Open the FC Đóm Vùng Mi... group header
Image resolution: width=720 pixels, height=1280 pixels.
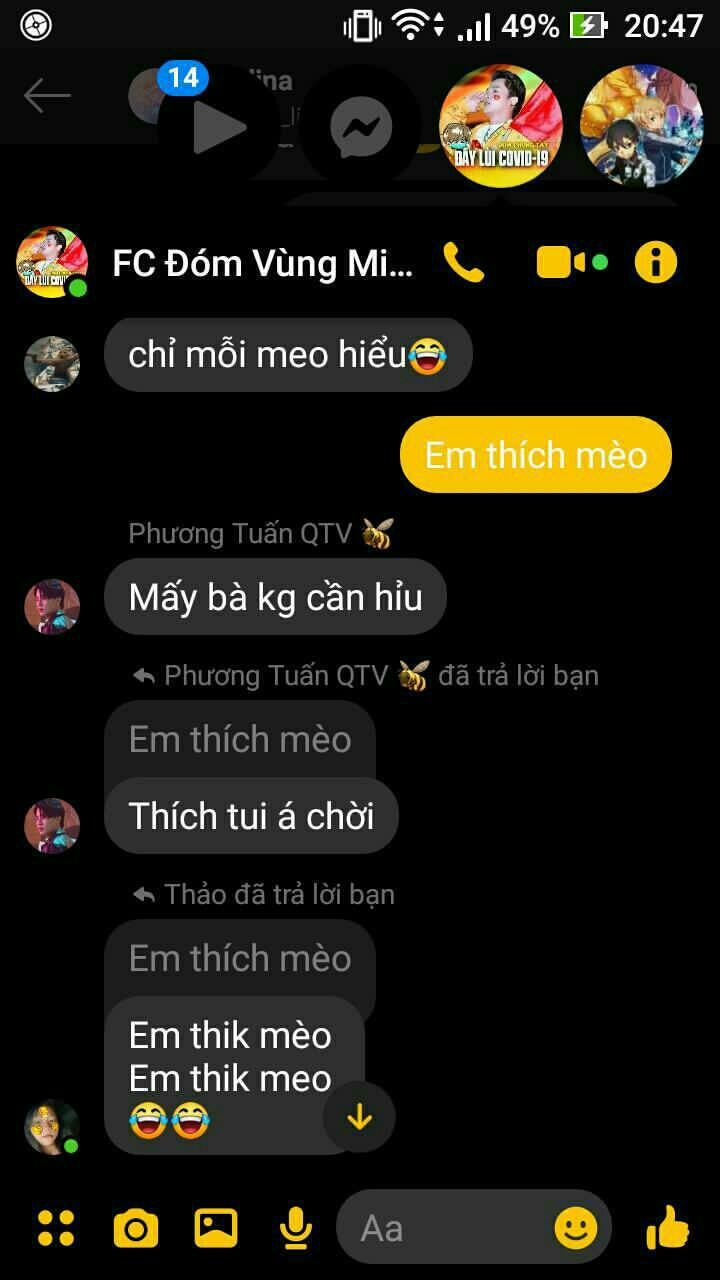(x=262, y=263)
